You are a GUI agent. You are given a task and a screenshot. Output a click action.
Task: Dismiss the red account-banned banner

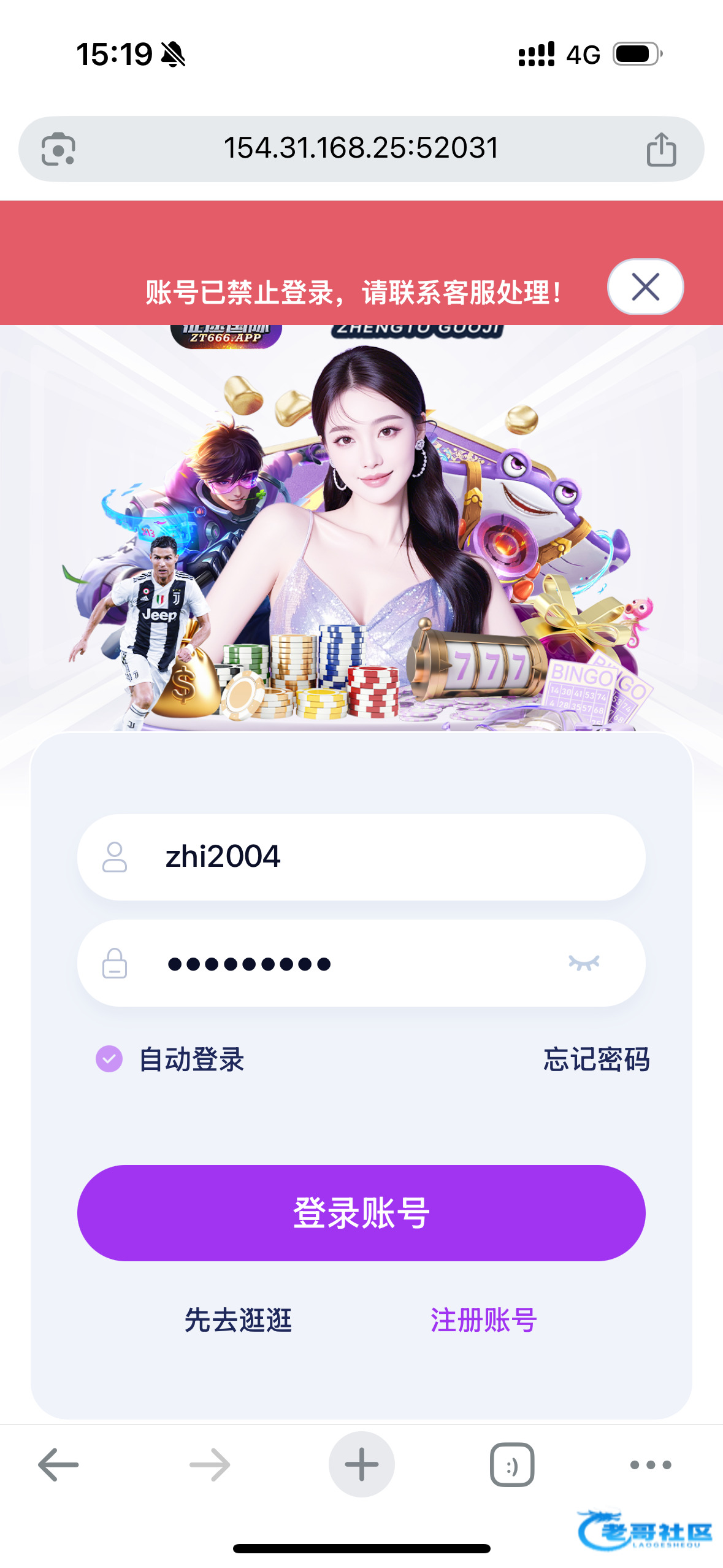click(x=645, y=286)
